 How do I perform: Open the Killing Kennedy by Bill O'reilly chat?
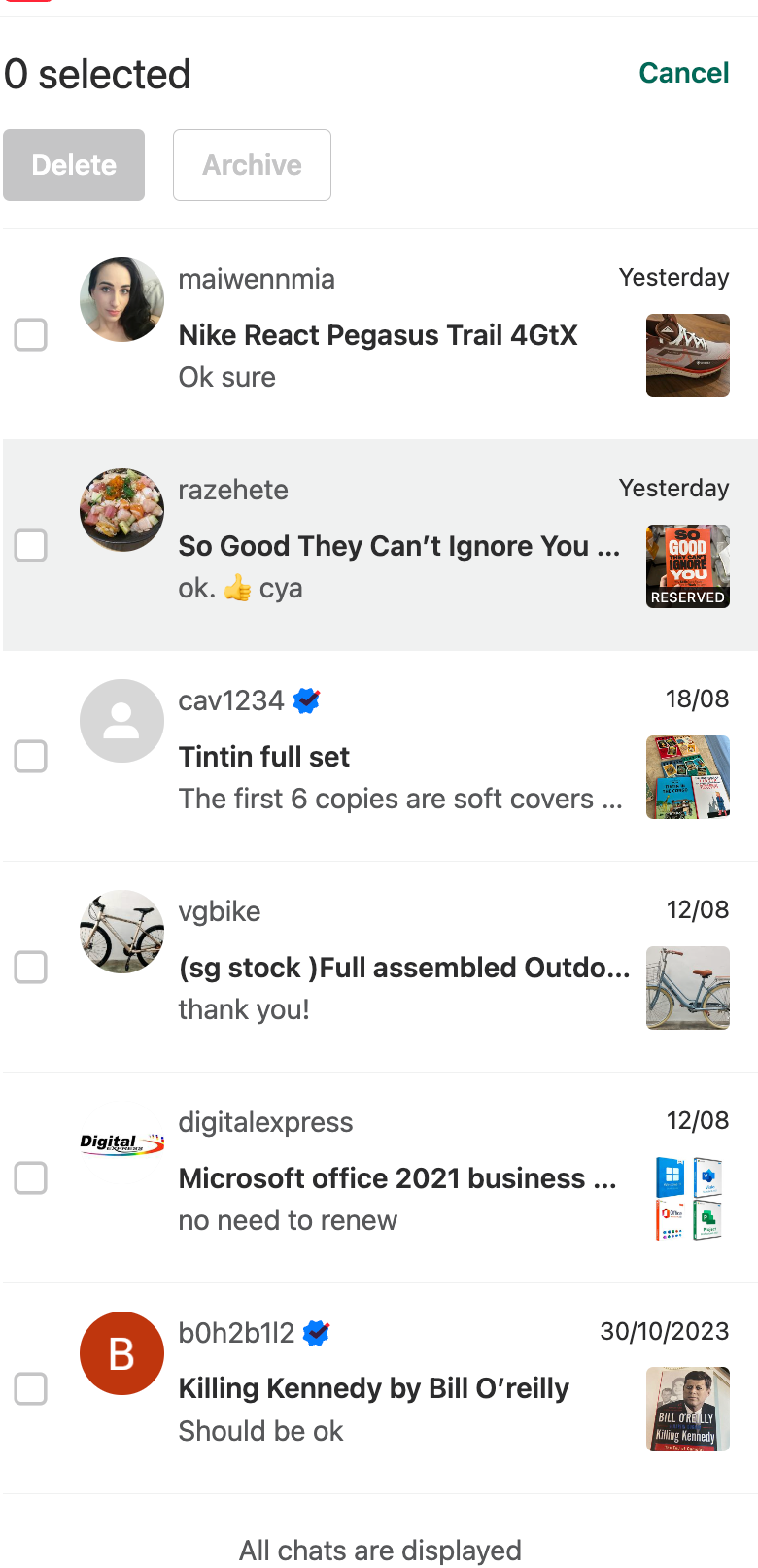[373, 1388]
